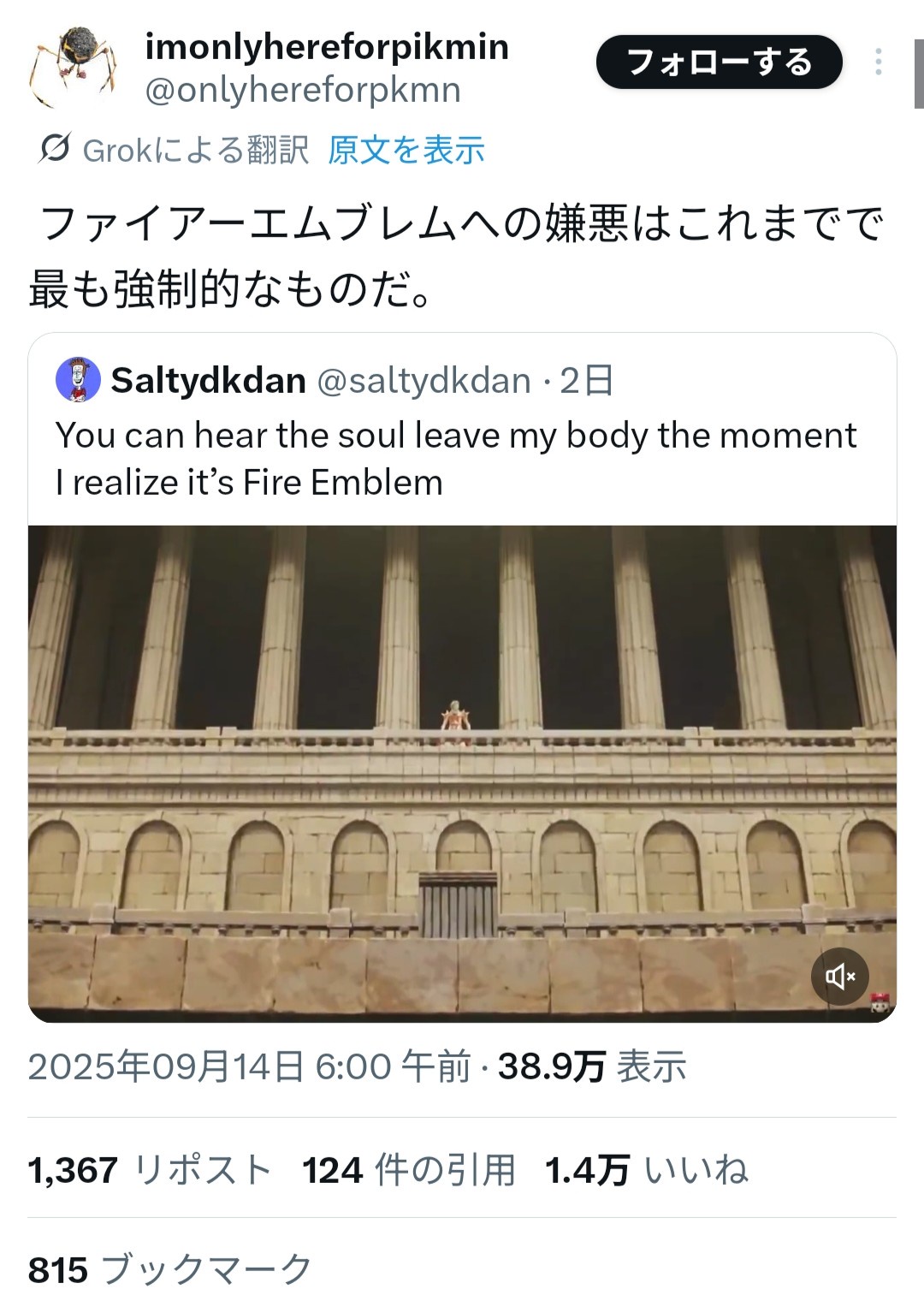Show original text via 原文を表示
924x1301 pixels.
(x=406, y=151)
